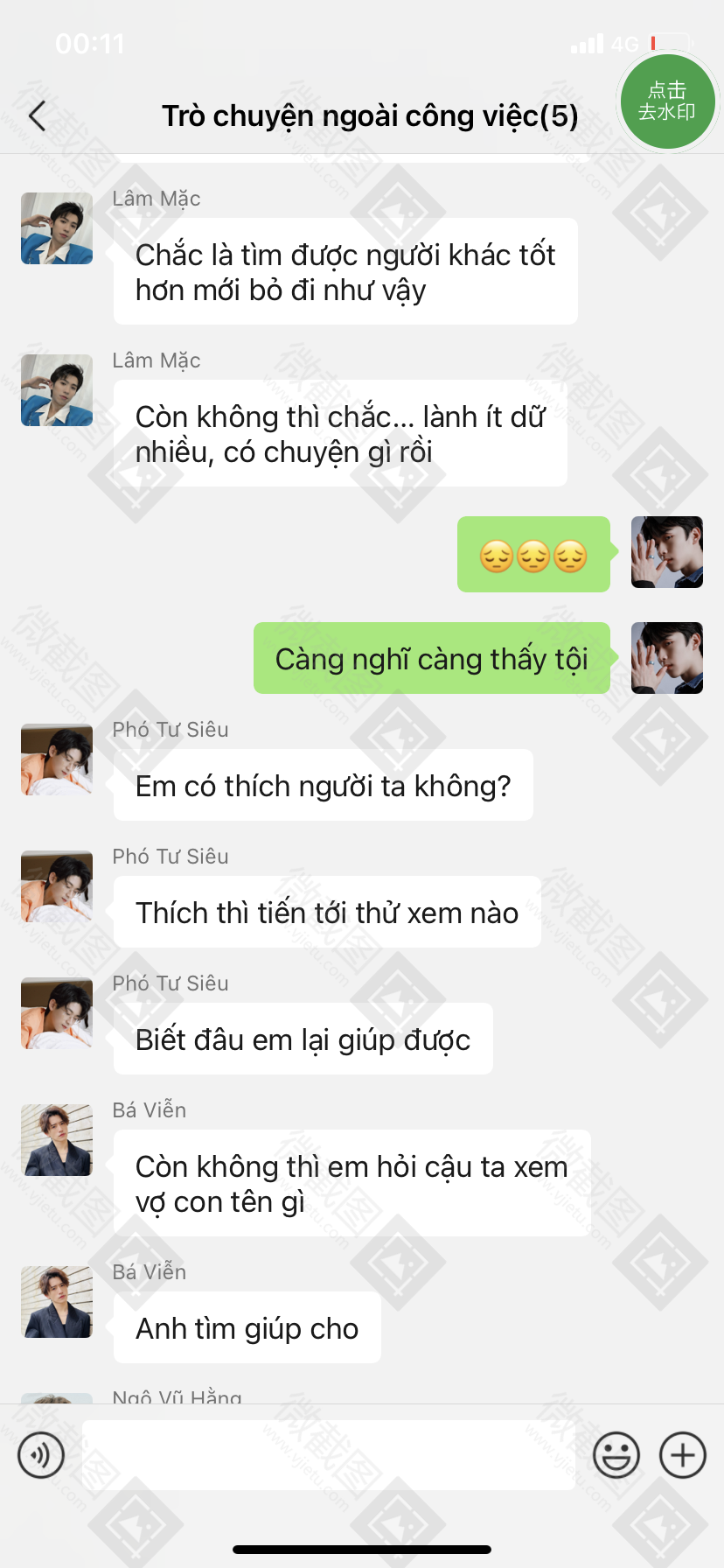Tap my avatar next to "Càng nghĩ càng thấy tội"

[667, 658]
